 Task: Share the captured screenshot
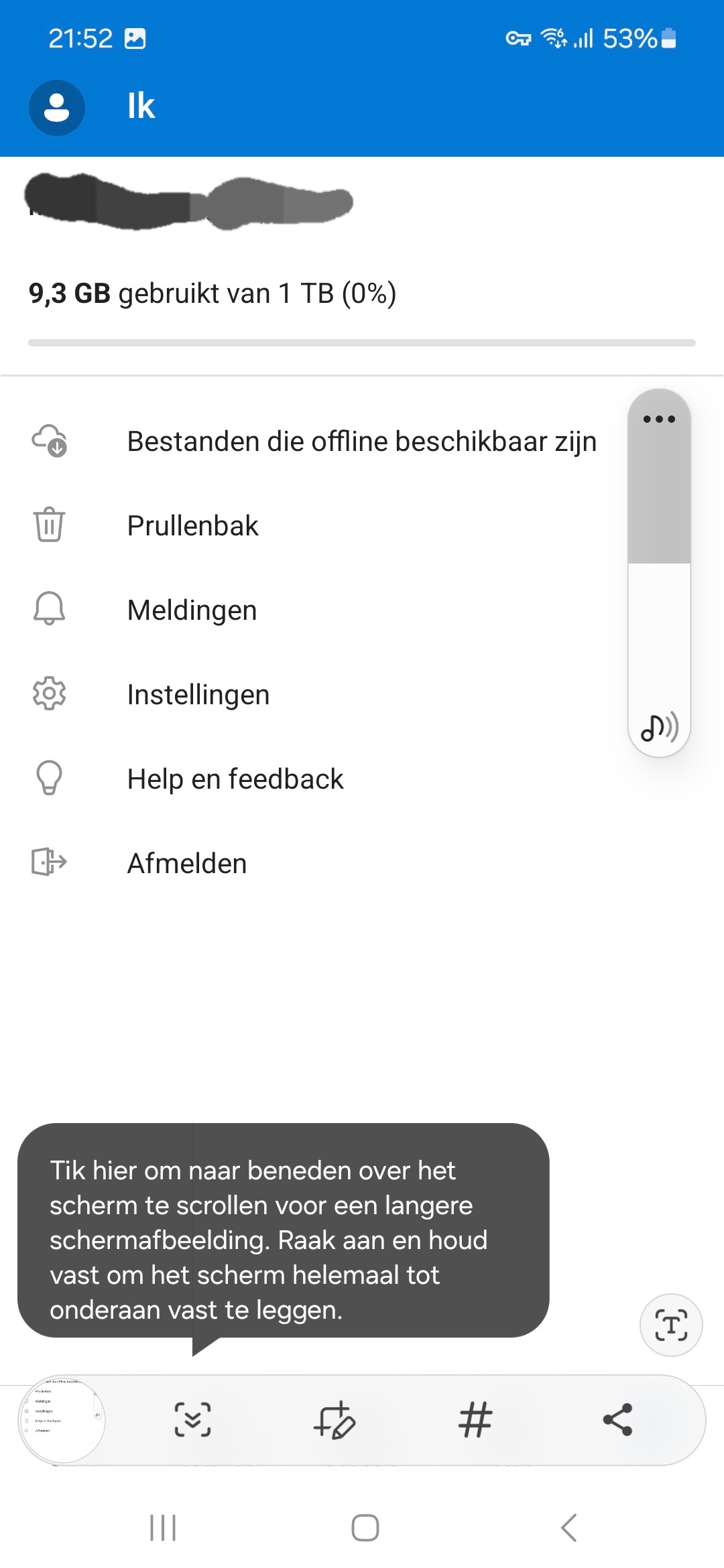coord(617,1419)
